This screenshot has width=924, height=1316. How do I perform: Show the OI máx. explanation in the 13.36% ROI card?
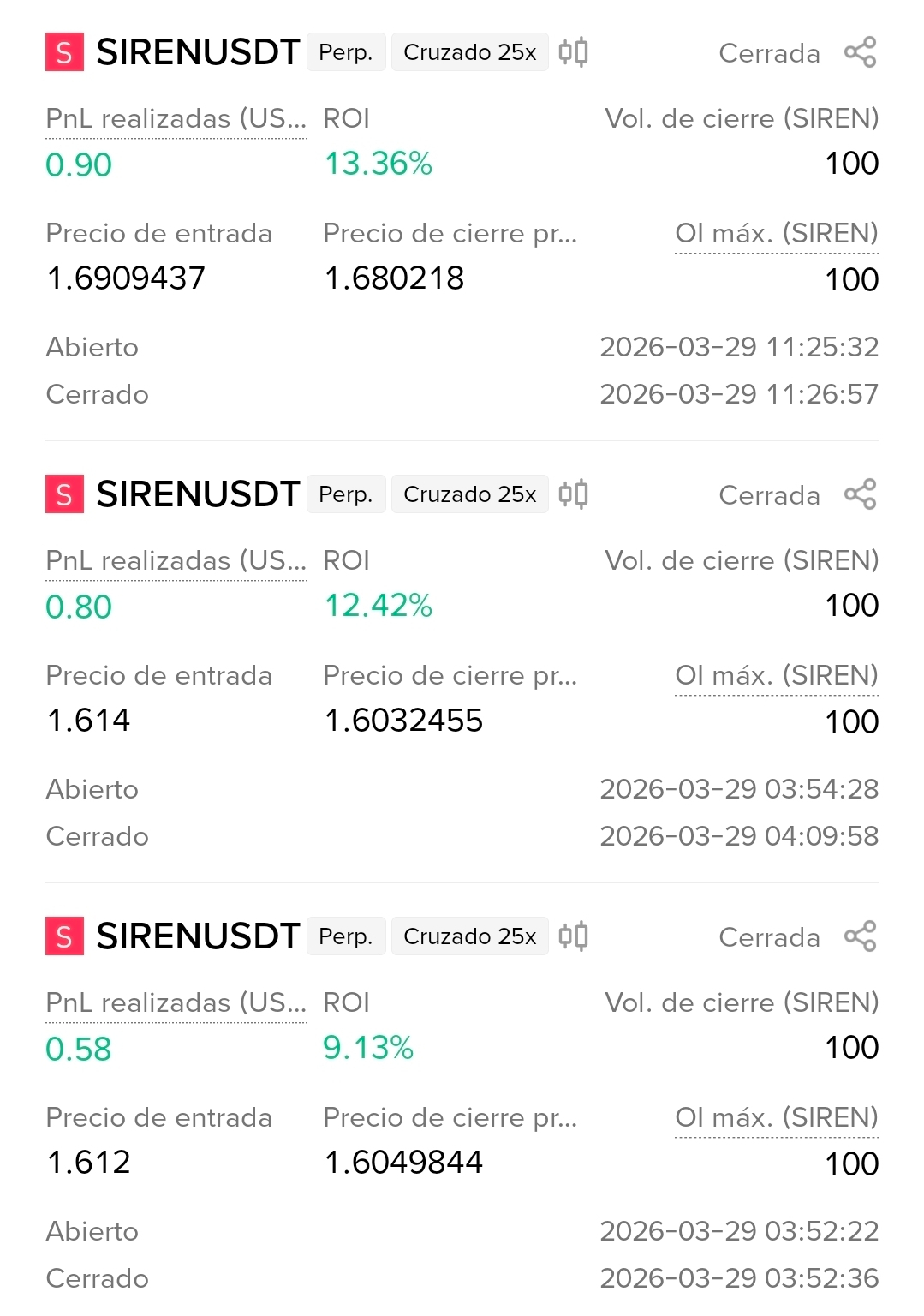click(776, 234)
